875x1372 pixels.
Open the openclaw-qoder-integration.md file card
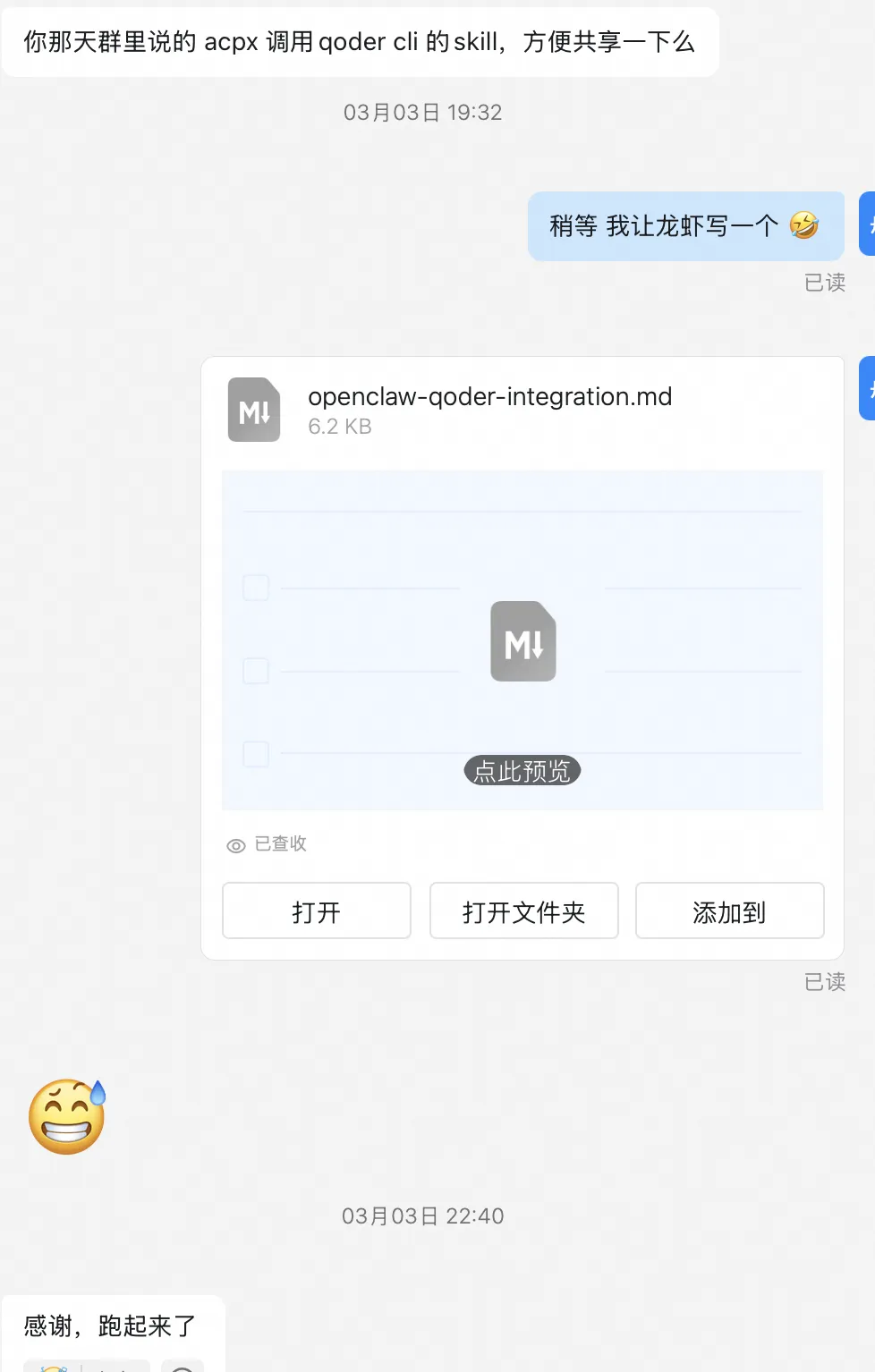pyautogui.click(x=488, y=410)
